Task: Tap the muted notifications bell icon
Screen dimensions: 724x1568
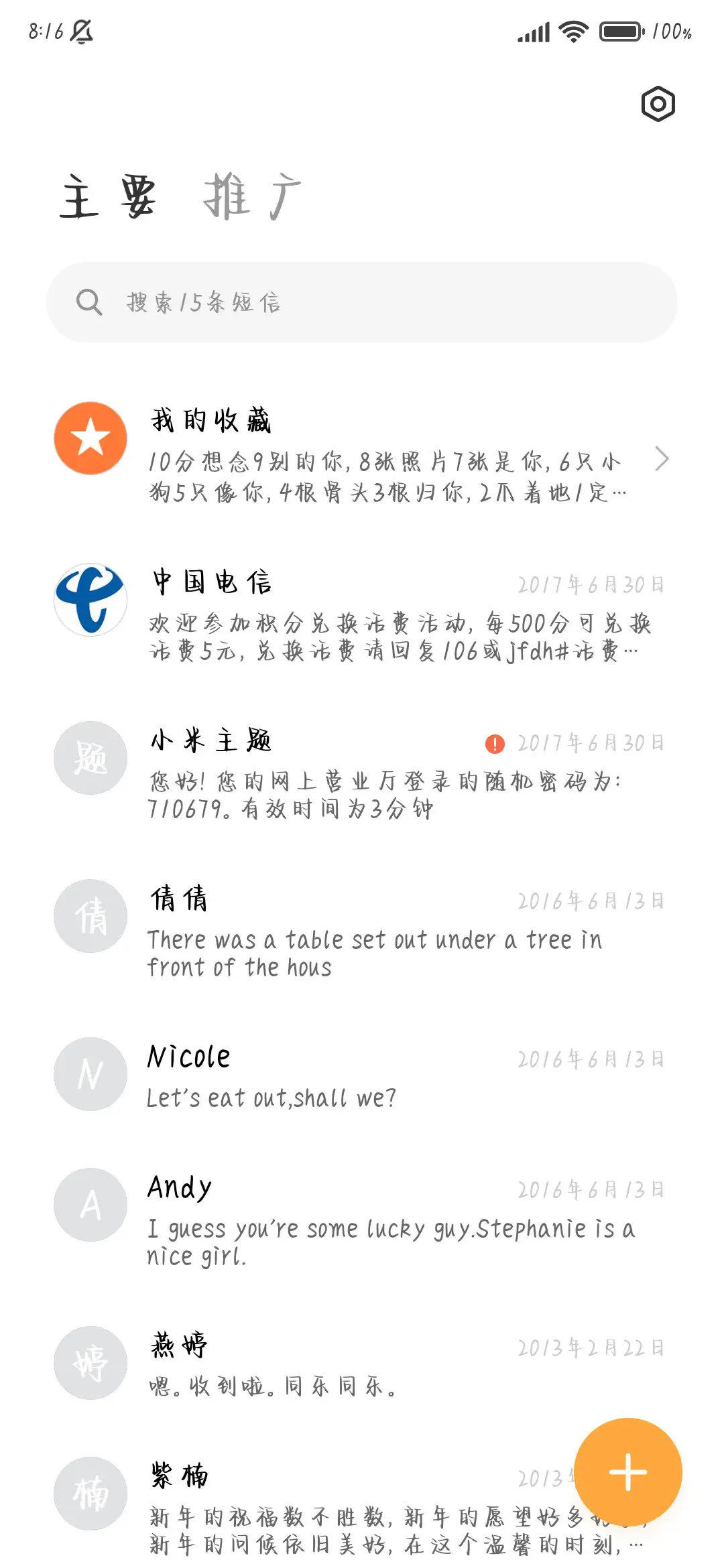Action: (x=82, y=31)
